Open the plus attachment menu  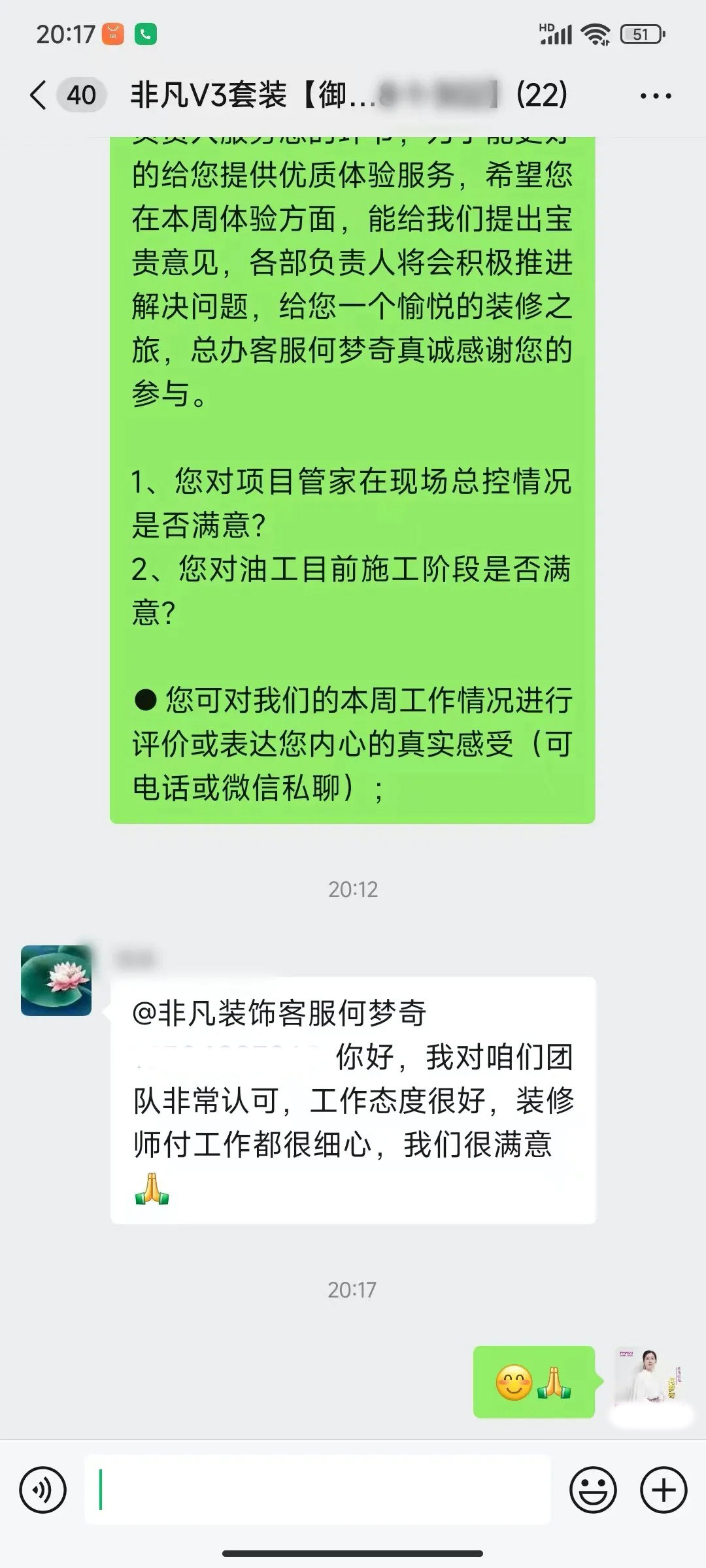pos(664,1491)
